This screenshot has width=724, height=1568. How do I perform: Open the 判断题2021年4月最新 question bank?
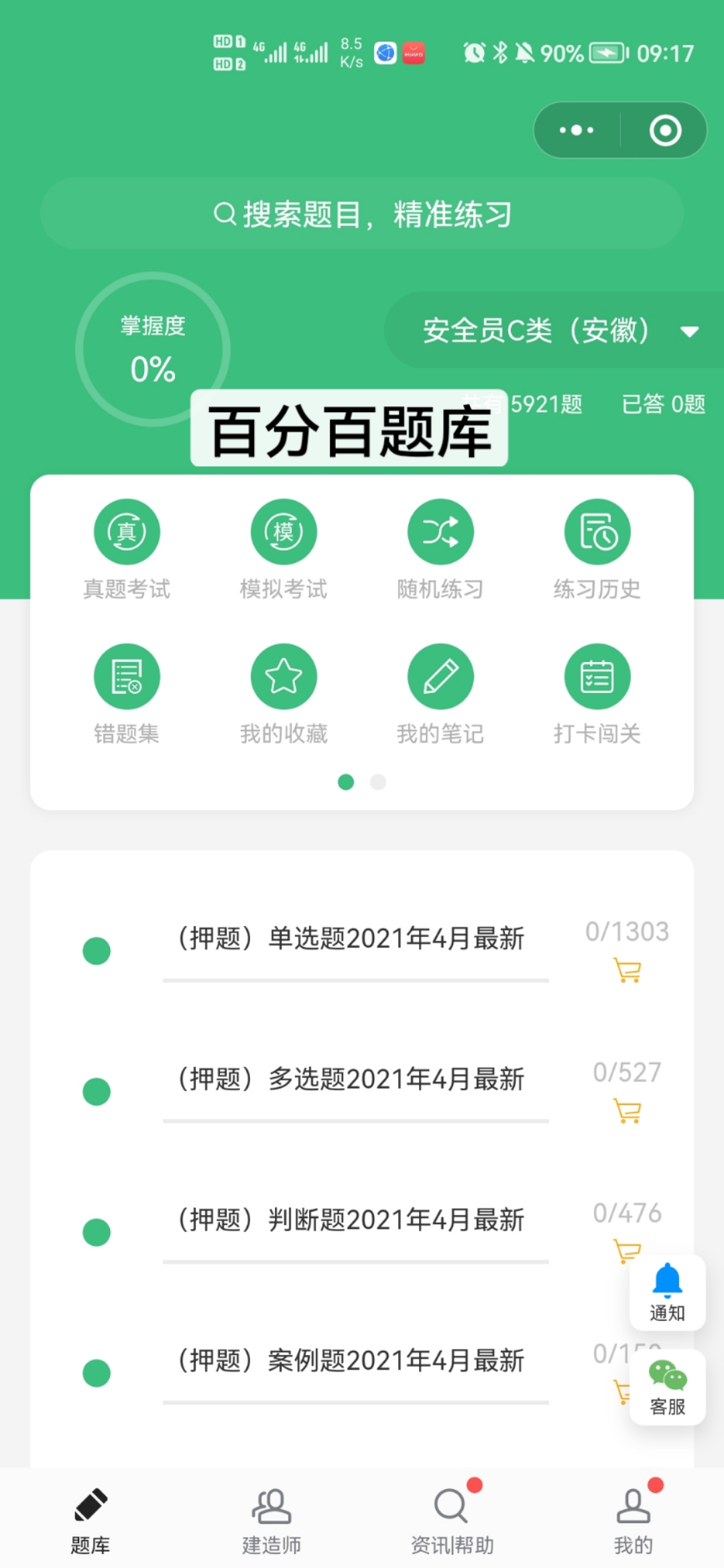355,1220
